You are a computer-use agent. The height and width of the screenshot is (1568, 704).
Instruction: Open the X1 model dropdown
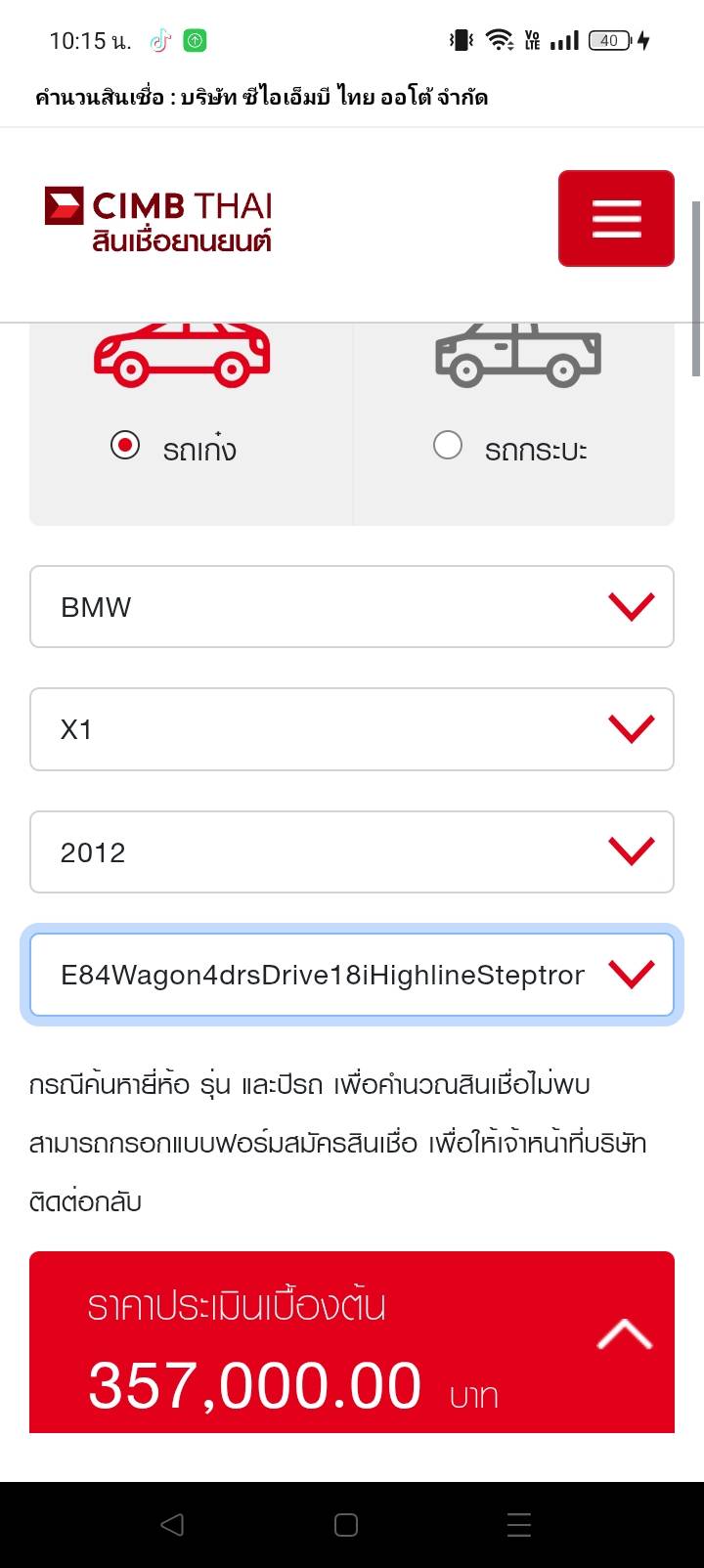click(352, 729)
